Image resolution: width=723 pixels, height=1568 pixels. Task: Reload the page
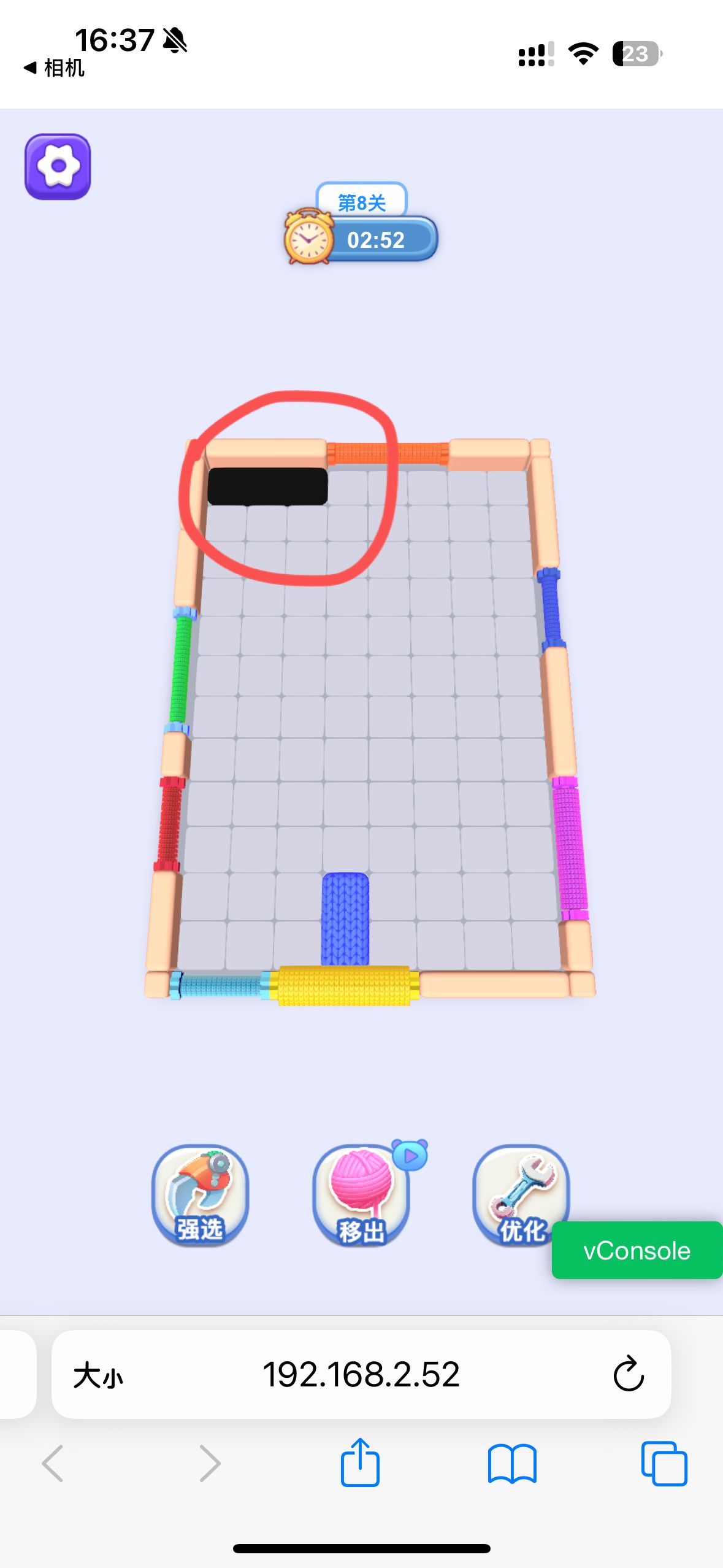(x=628, y=1374)
